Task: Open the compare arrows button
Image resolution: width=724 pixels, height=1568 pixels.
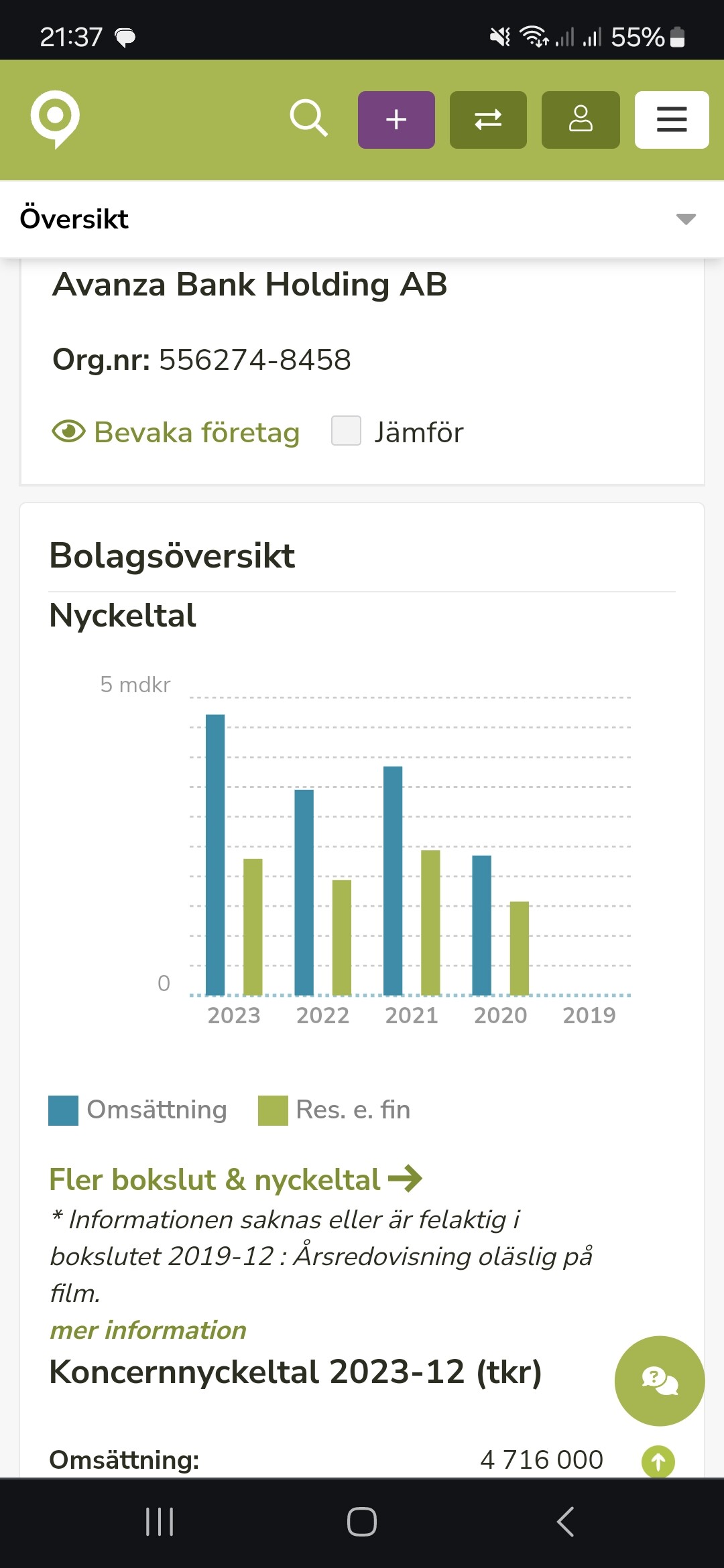Action: 488,120
